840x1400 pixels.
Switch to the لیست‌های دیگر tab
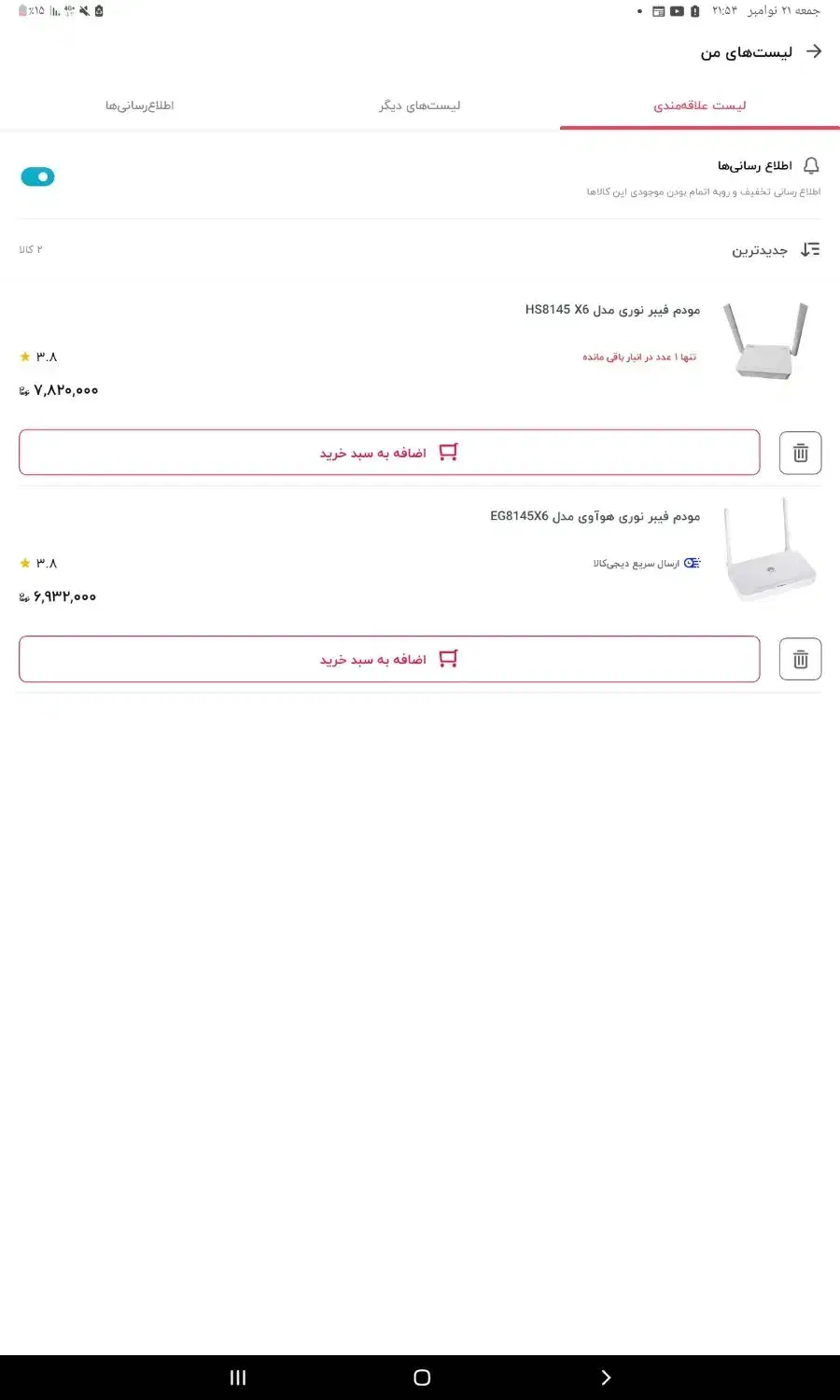point(421,105)
